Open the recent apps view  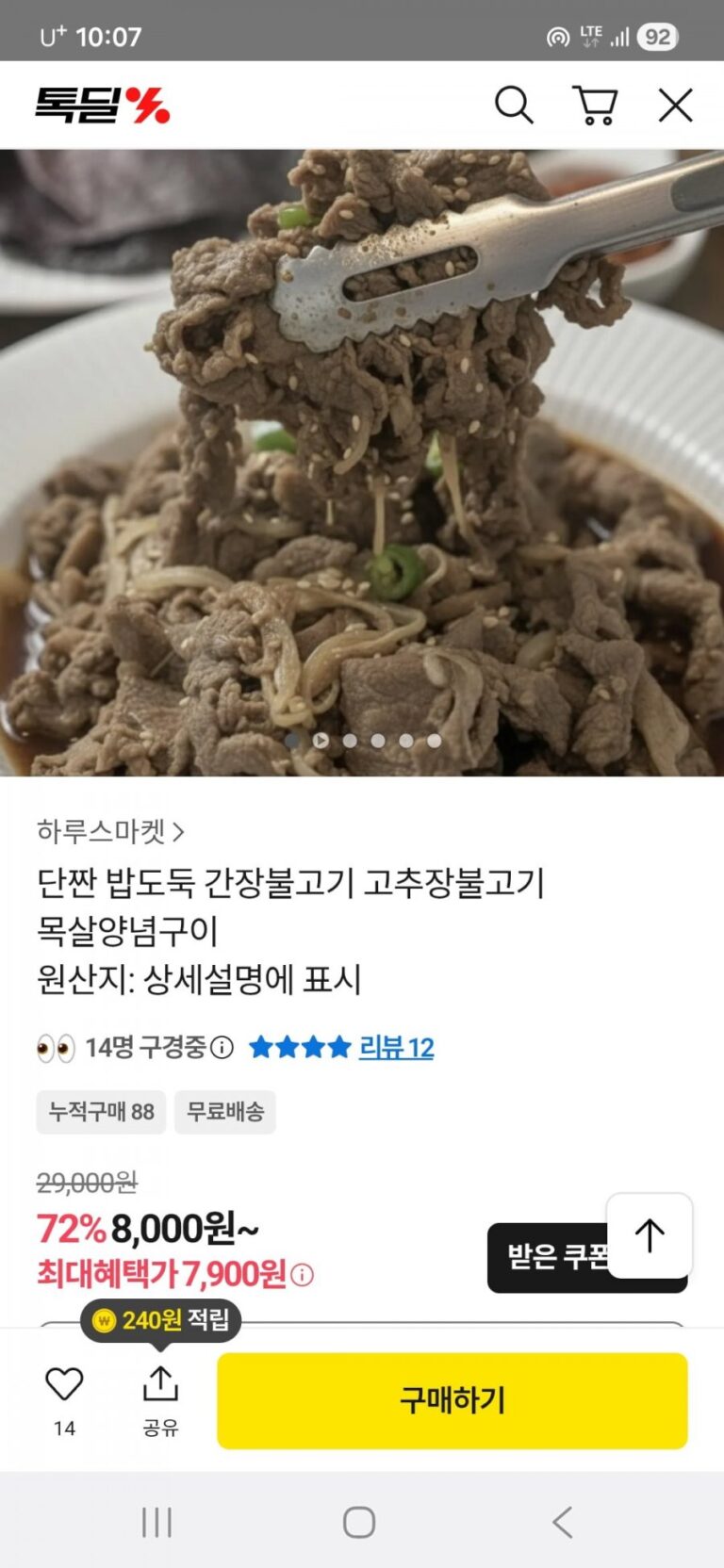click(x=156, y=1522)
